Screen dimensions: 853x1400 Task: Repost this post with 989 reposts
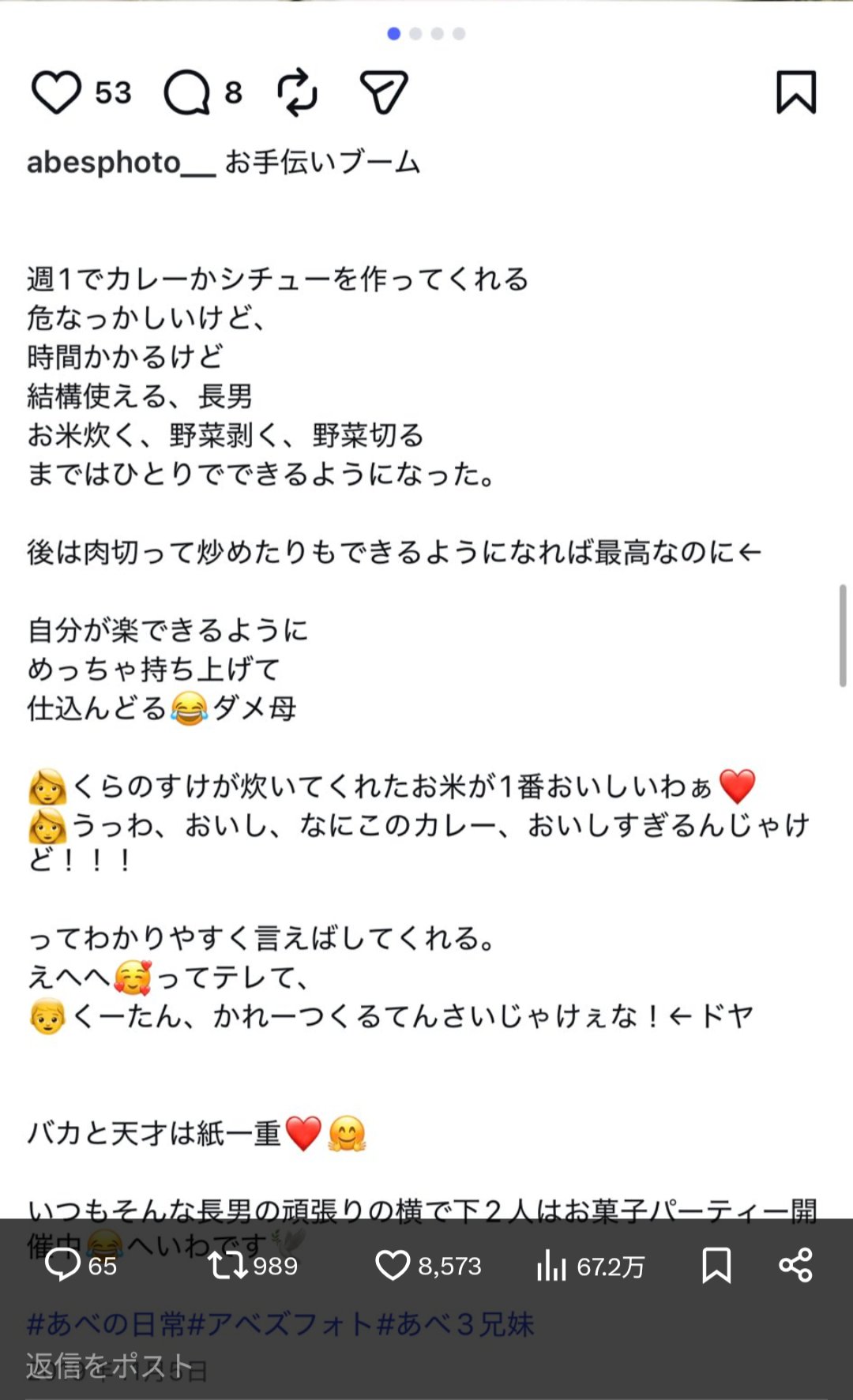(x=228, y=1265)
